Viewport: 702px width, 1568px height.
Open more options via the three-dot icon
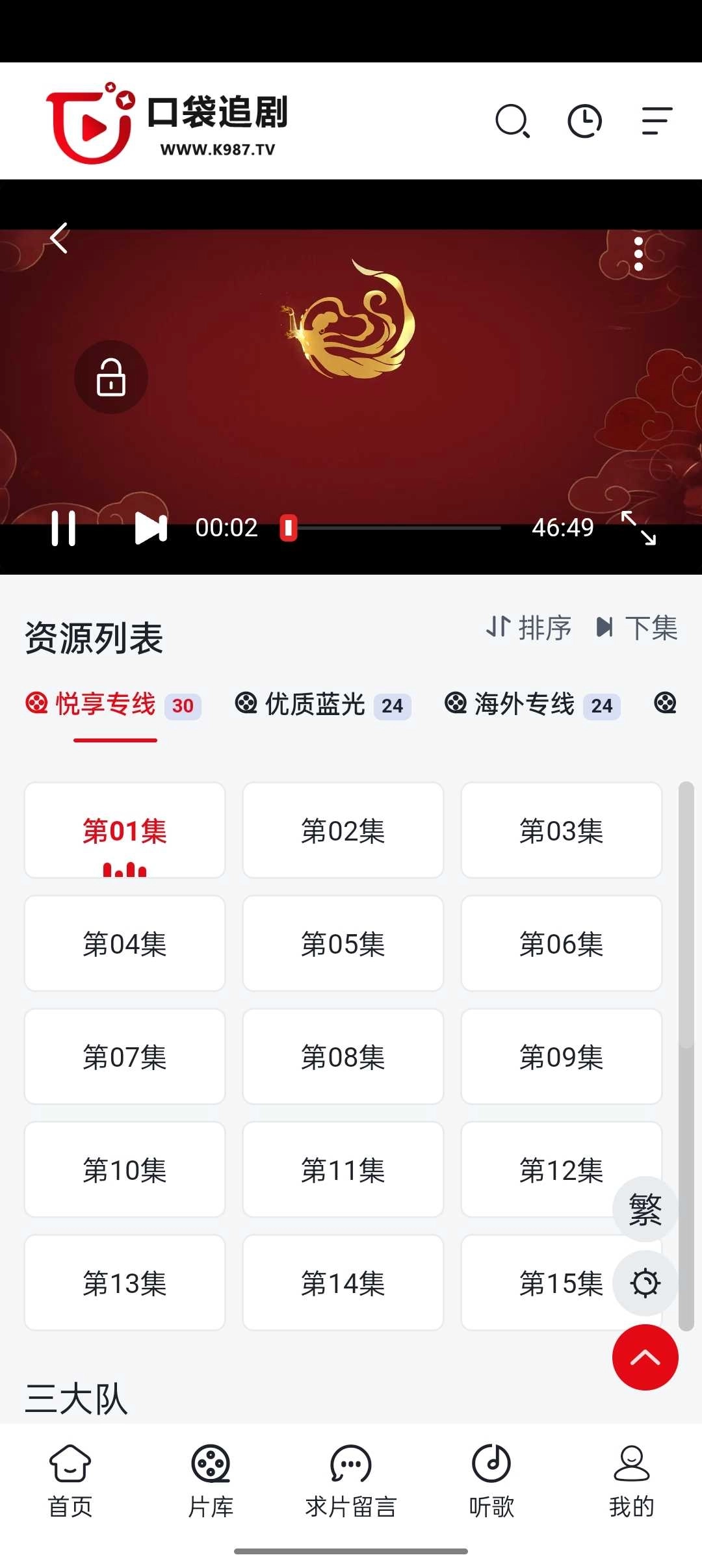[639, 254]
